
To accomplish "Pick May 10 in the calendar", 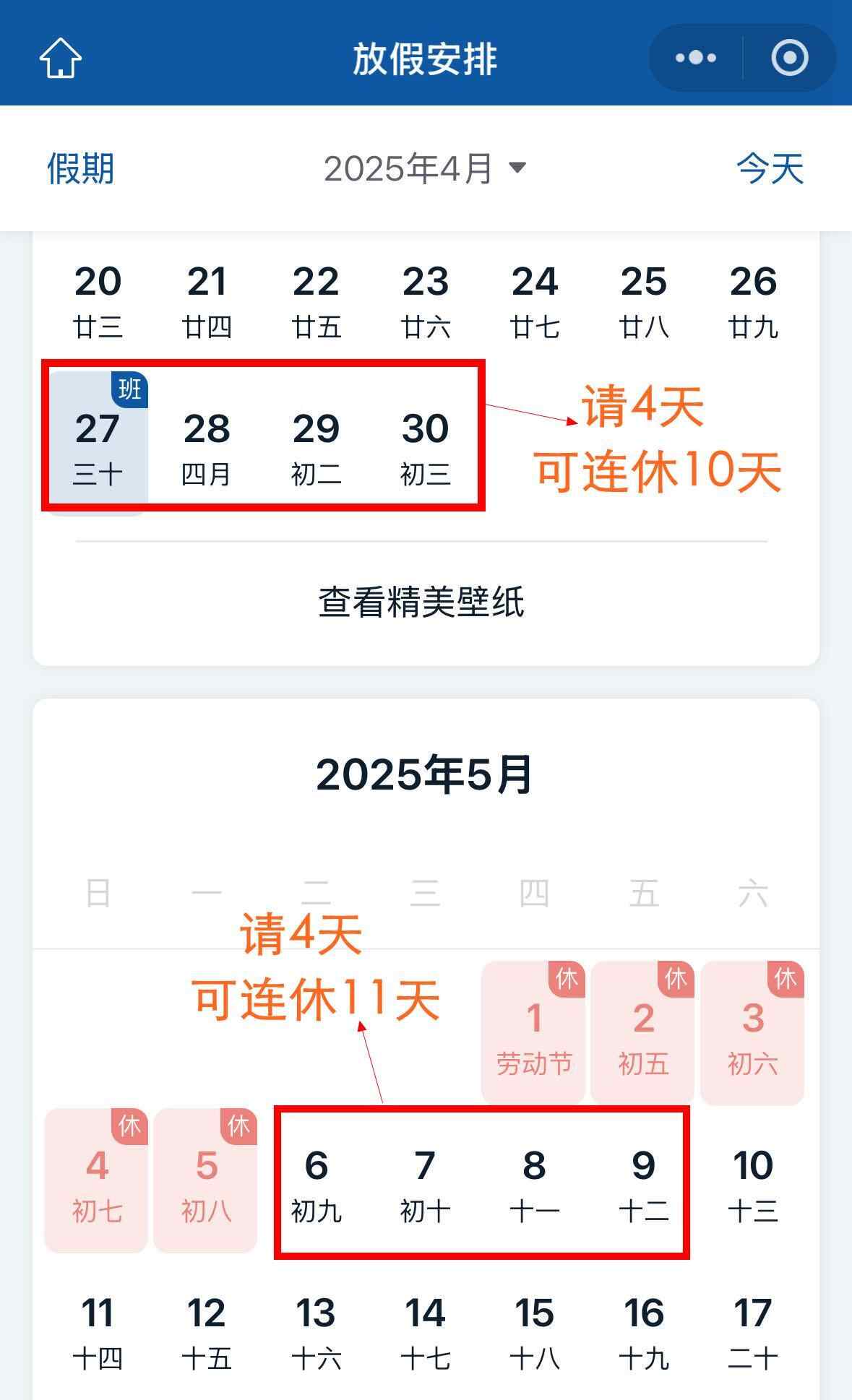I will pyautogui.click(x=752, y=1180).
